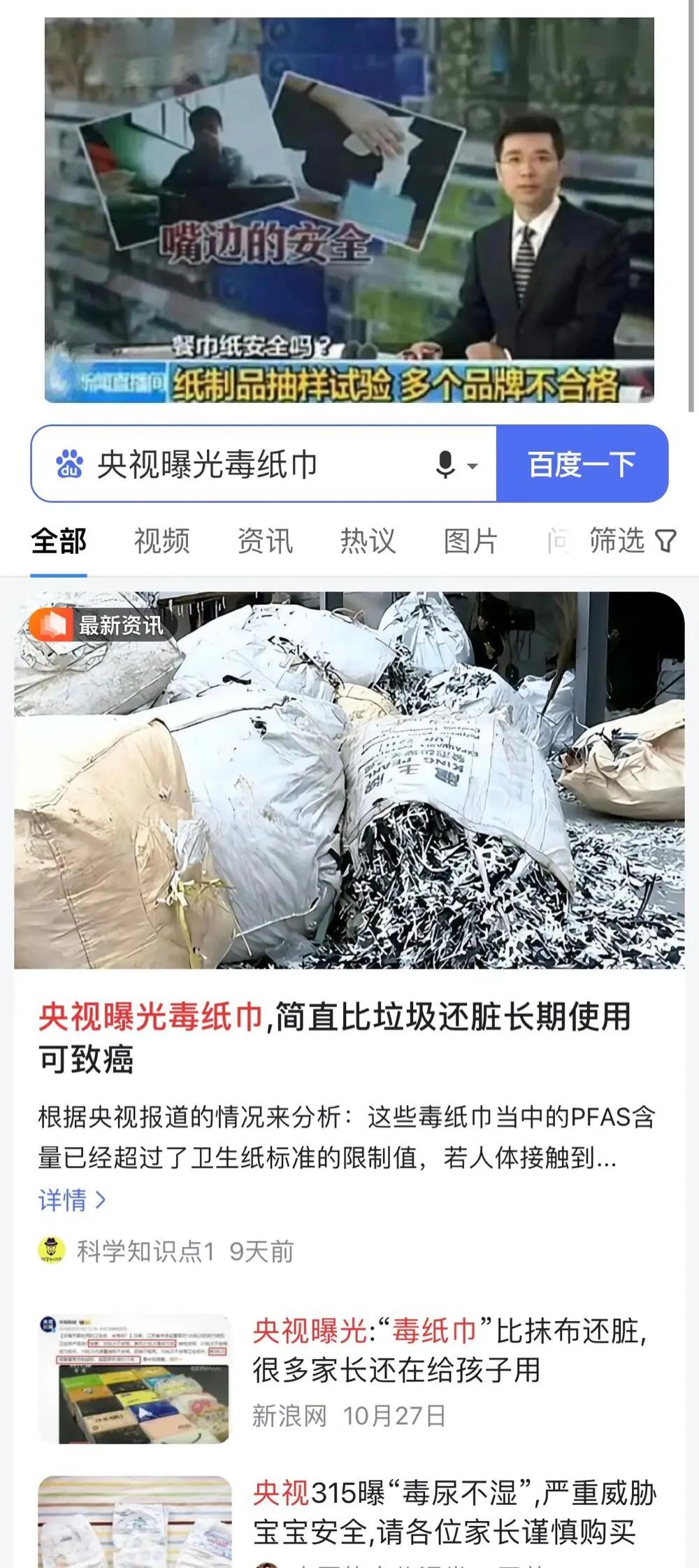This screenshot has width=699, height=1568.
Task: Tap the 详情 link for more details
Action: 71,1200
